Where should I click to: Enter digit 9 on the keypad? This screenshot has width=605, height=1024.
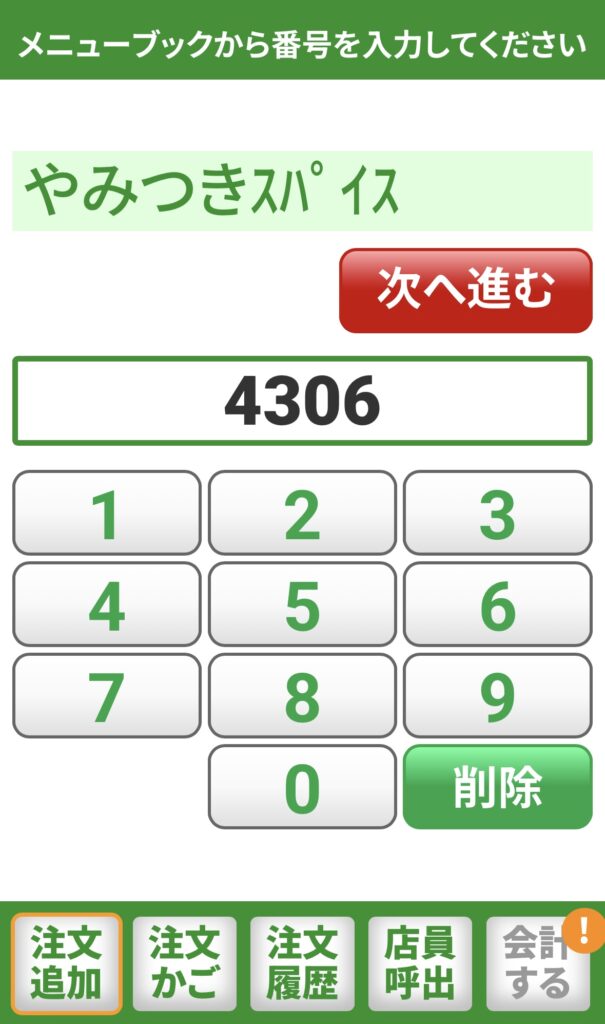pyautogui.click(x=497, y=695)
